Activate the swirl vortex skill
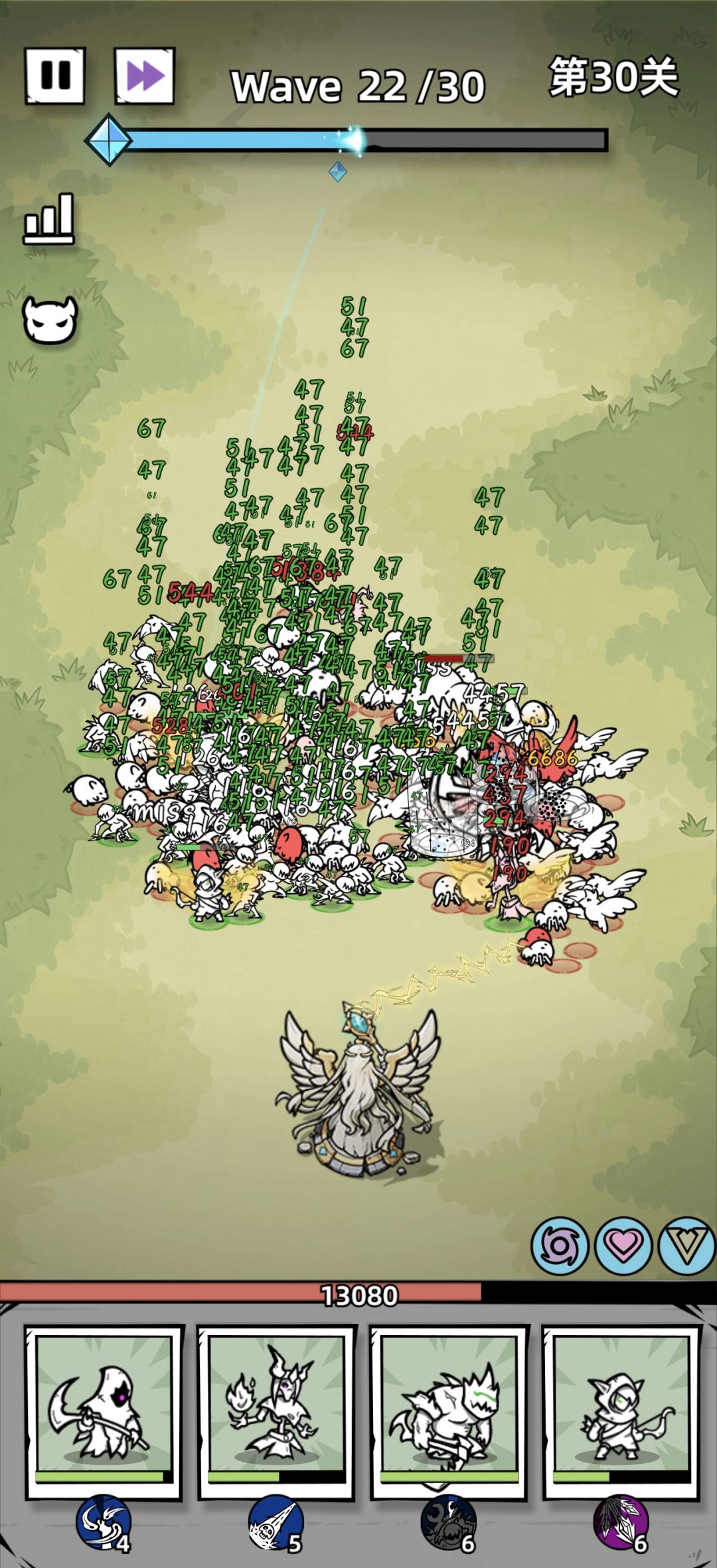The width and height of the screenshot is (717, 1568). pos(560,1246)
